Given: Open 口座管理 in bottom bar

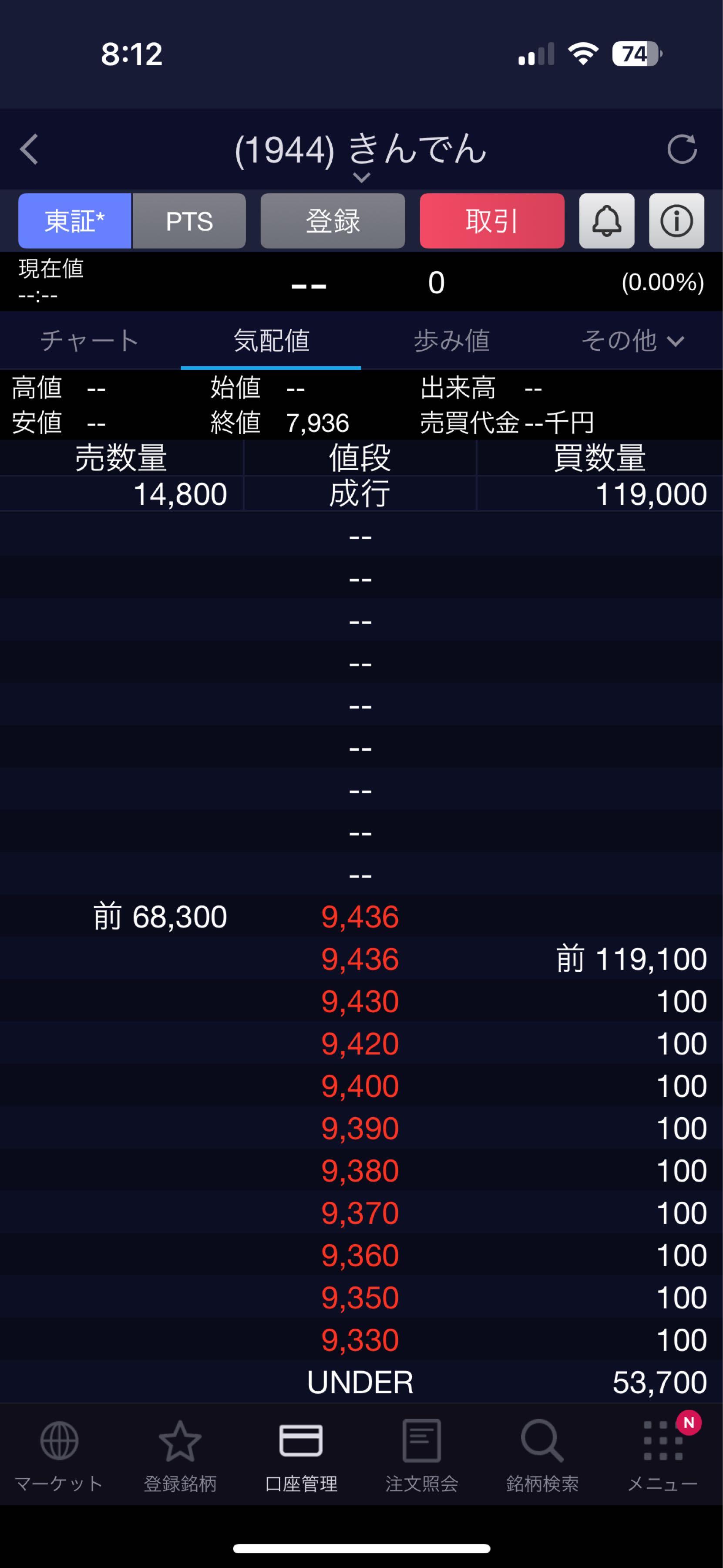Looking at the screenshot, I should [x=301, y=1455].
